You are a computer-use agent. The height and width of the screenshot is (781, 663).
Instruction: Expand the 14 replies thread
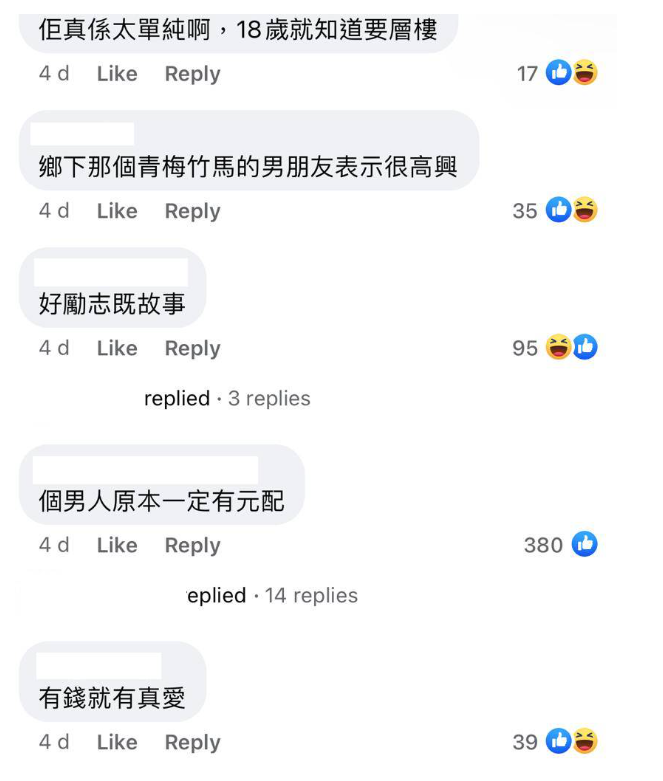tap(272, 595)
